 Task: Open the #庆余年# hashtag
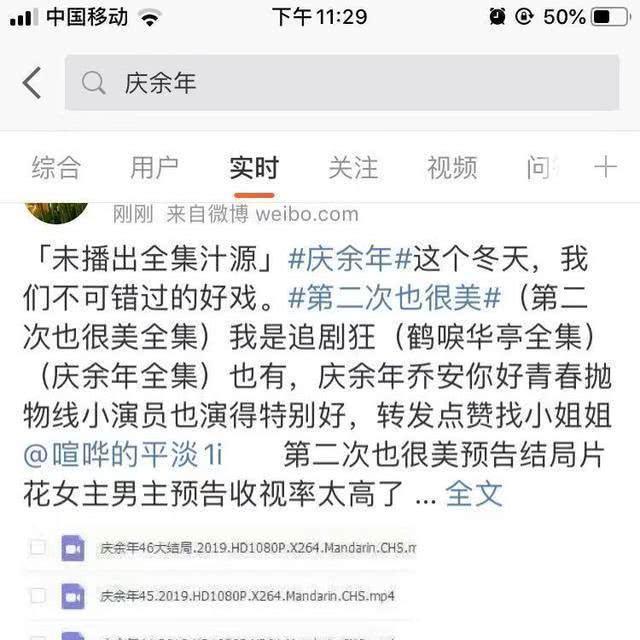coord(350,259)
